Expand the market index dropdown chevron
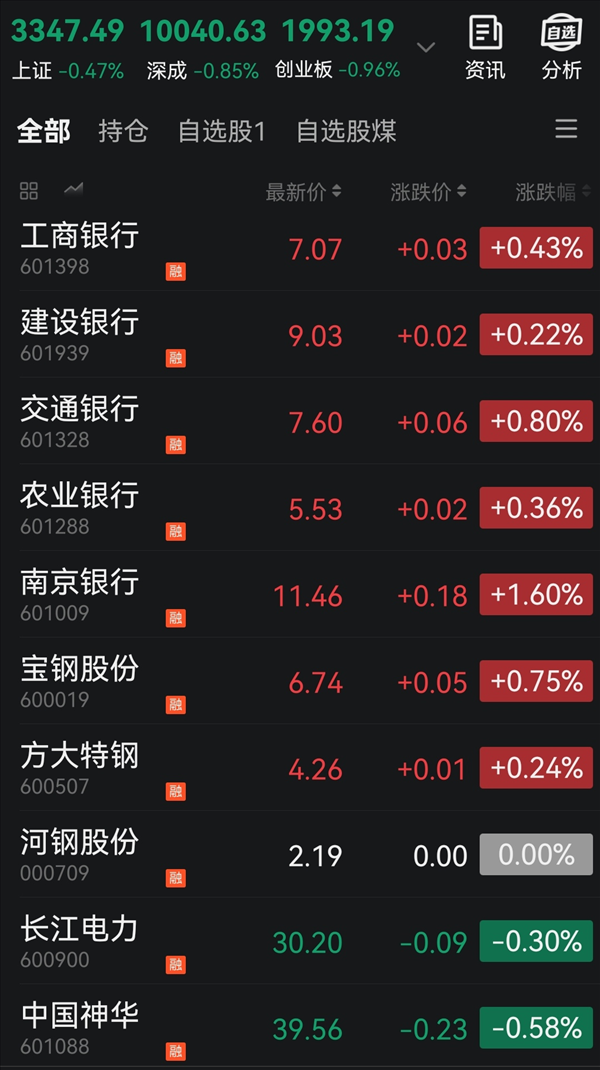This screenshot has height=1070, width=600. (x=426, y=47)
